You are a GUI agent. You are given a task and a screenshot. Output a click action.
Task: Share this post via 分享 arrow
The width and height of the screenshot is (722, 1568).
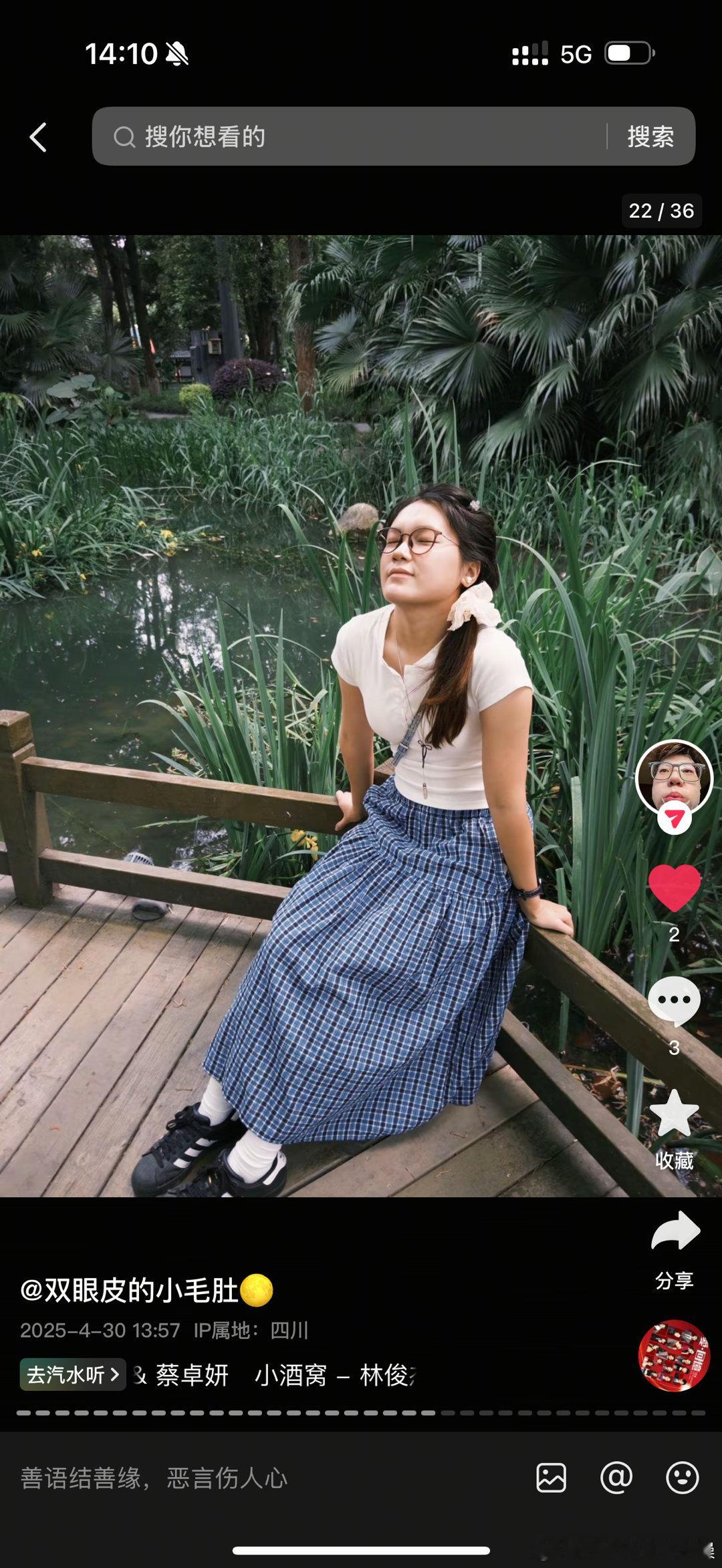[674, 1233]
